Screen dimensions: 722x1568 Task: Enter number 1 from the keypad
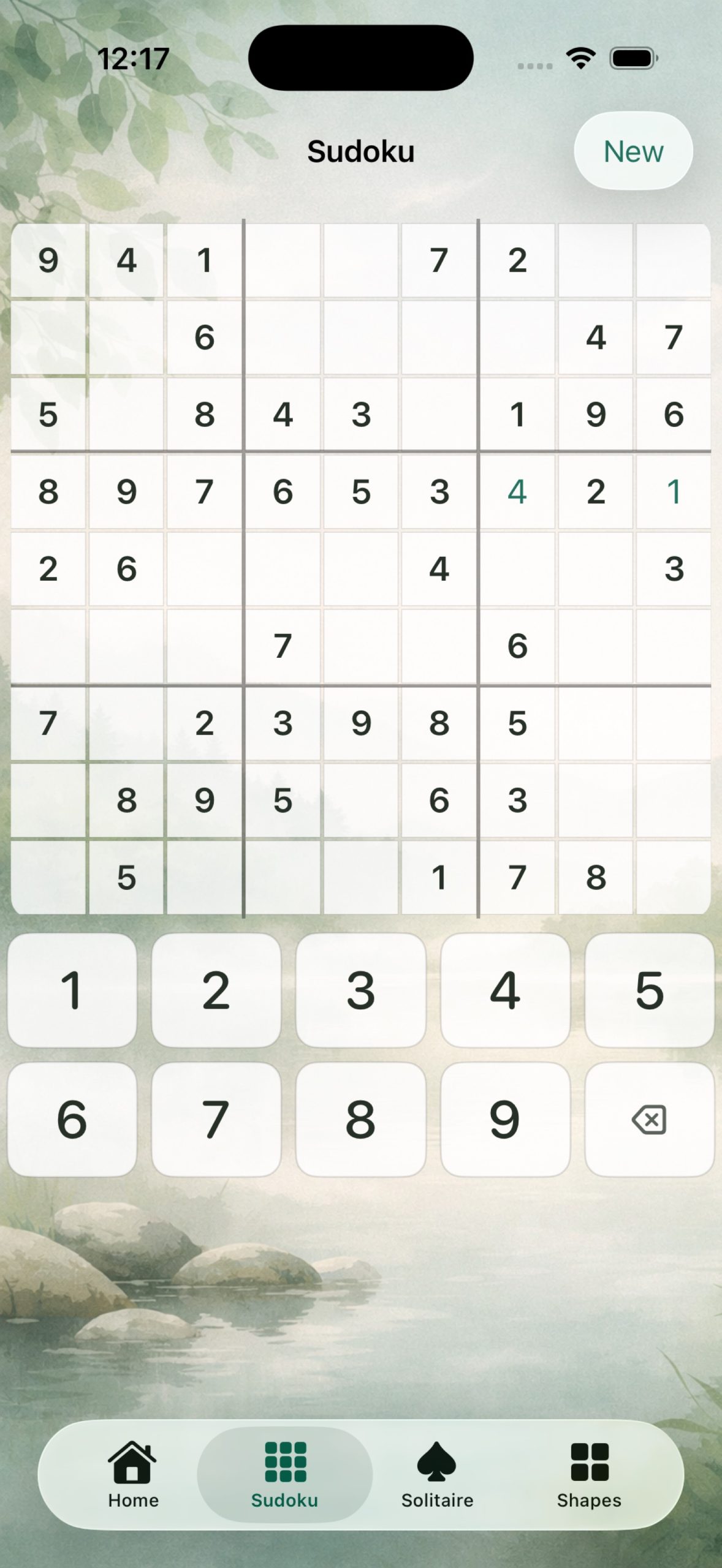72,990
